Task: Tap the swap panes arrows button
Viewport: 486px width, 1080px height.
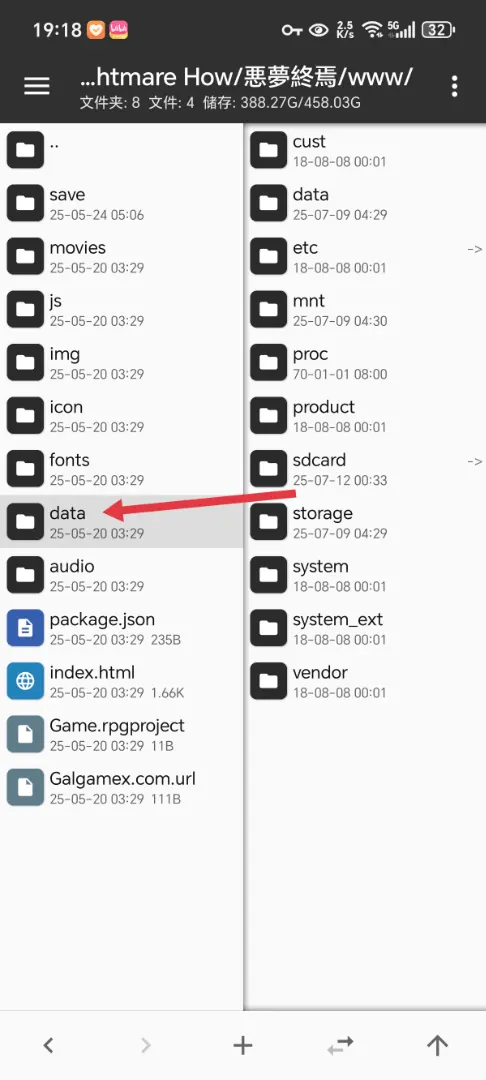Action: click(x=340, y=1046)
